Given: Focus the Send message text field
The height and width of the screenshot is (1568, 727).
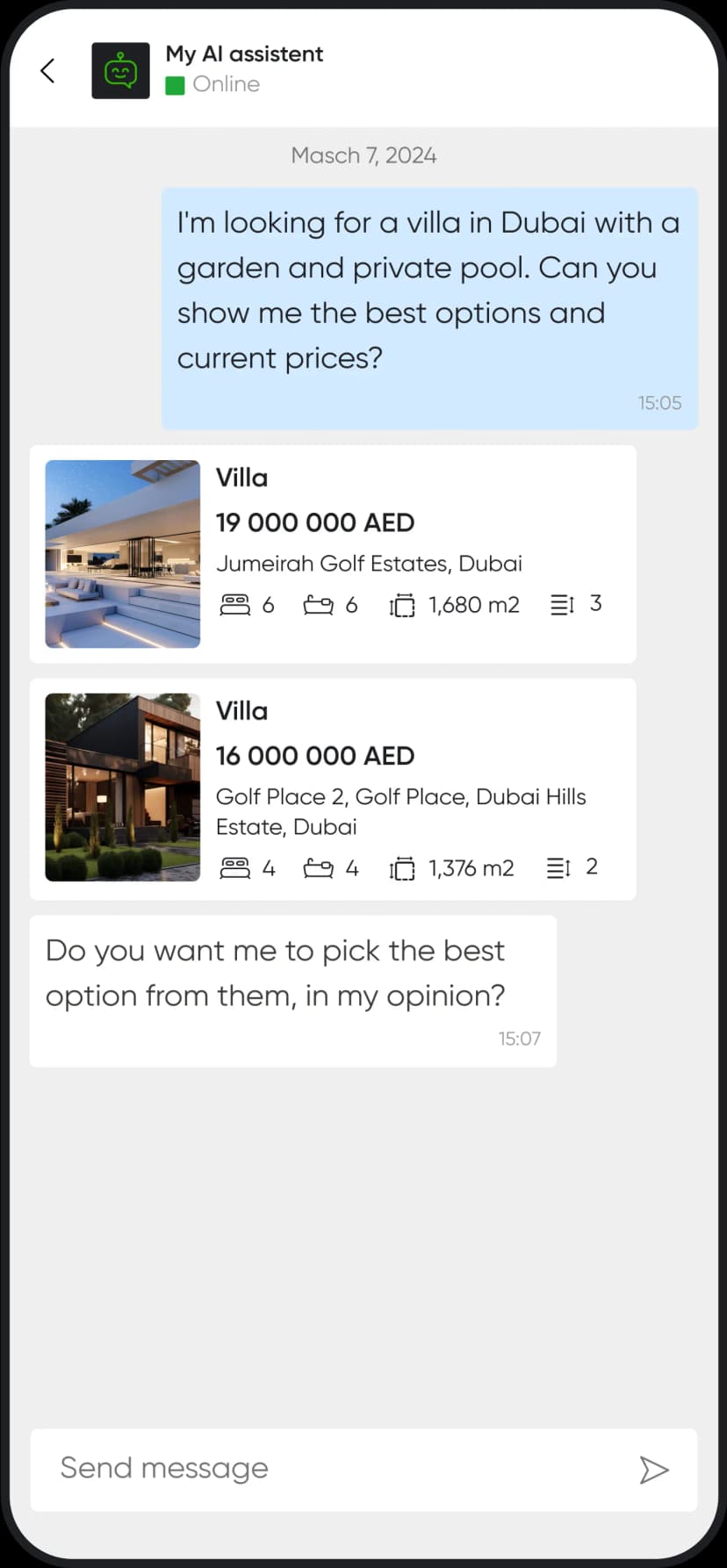Looking at the screenshot, I should [334, 1468].
